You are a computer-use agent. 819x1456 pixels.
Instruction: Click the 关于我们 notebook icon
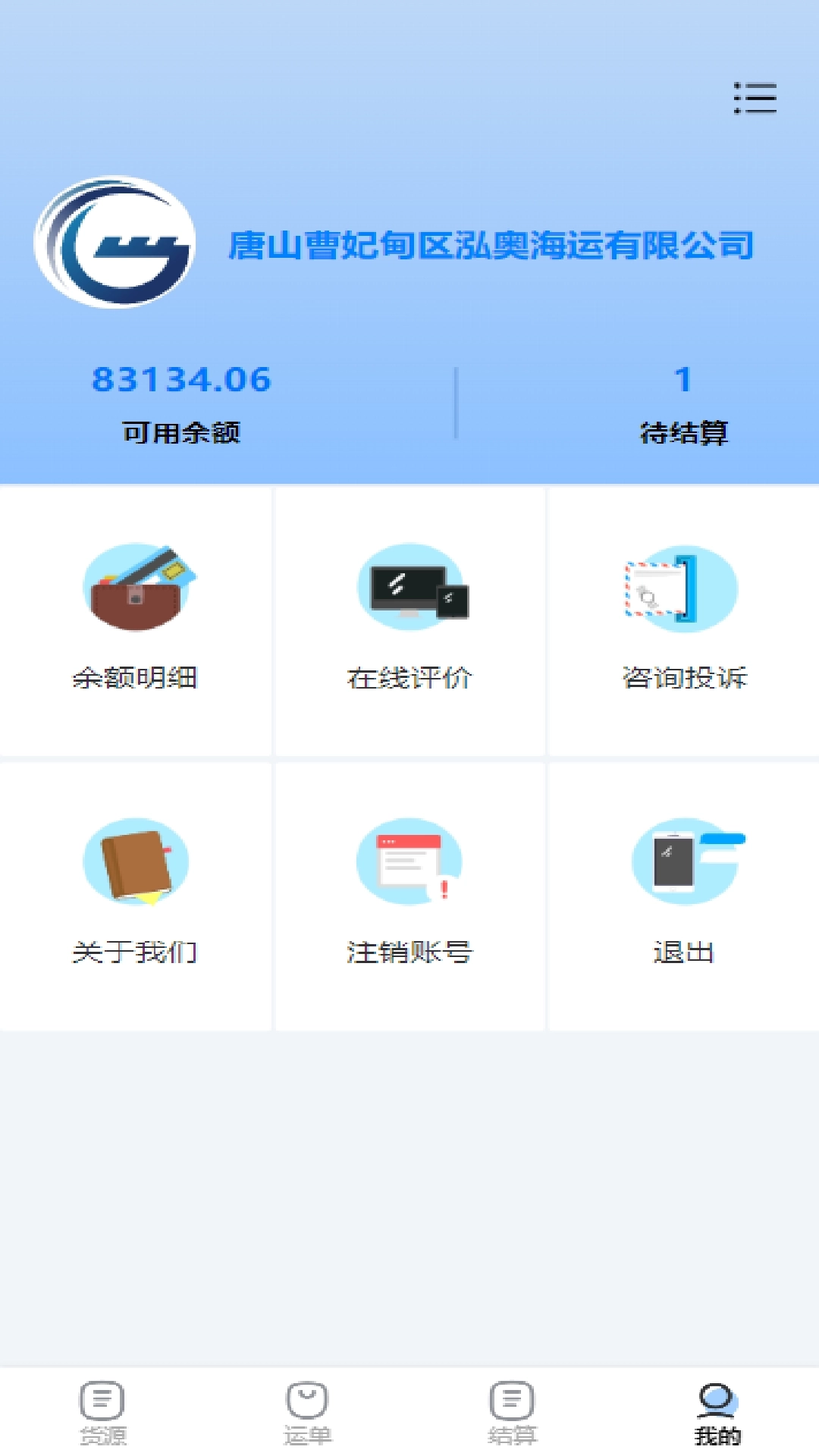(136, 862)
